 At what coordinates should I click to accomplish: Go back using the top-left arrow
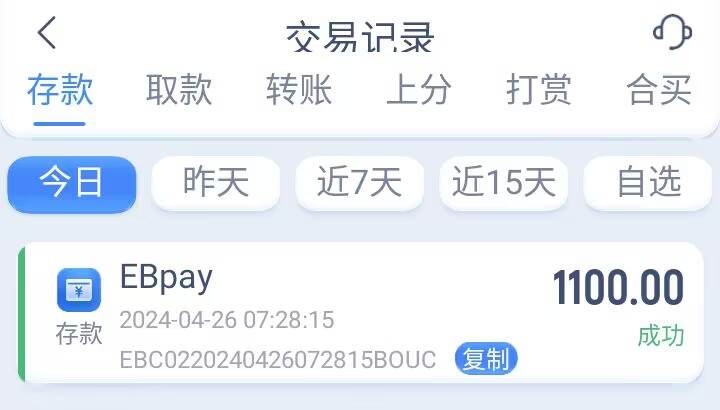46,32
